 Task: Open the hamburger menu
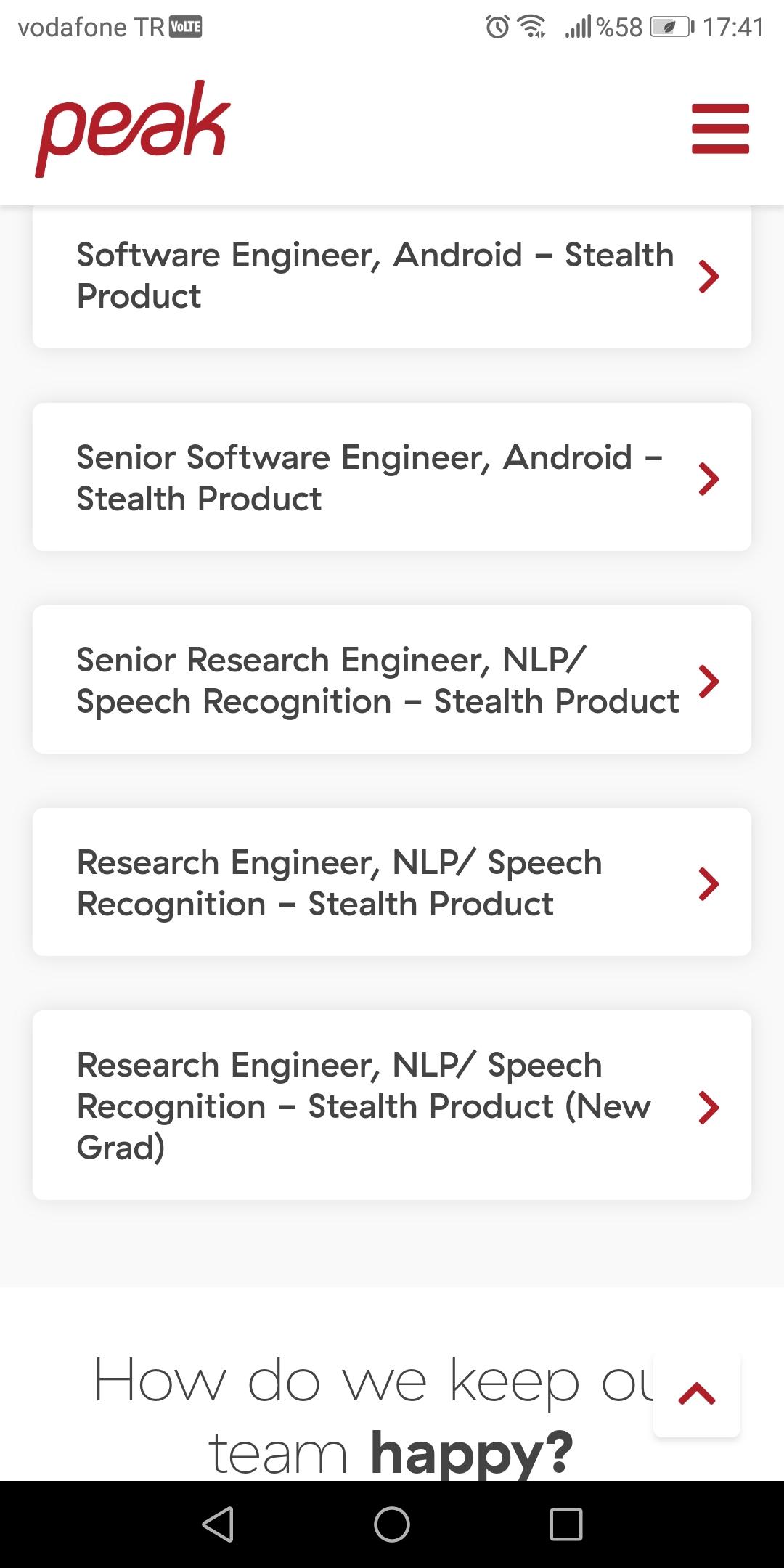[720, 128]
